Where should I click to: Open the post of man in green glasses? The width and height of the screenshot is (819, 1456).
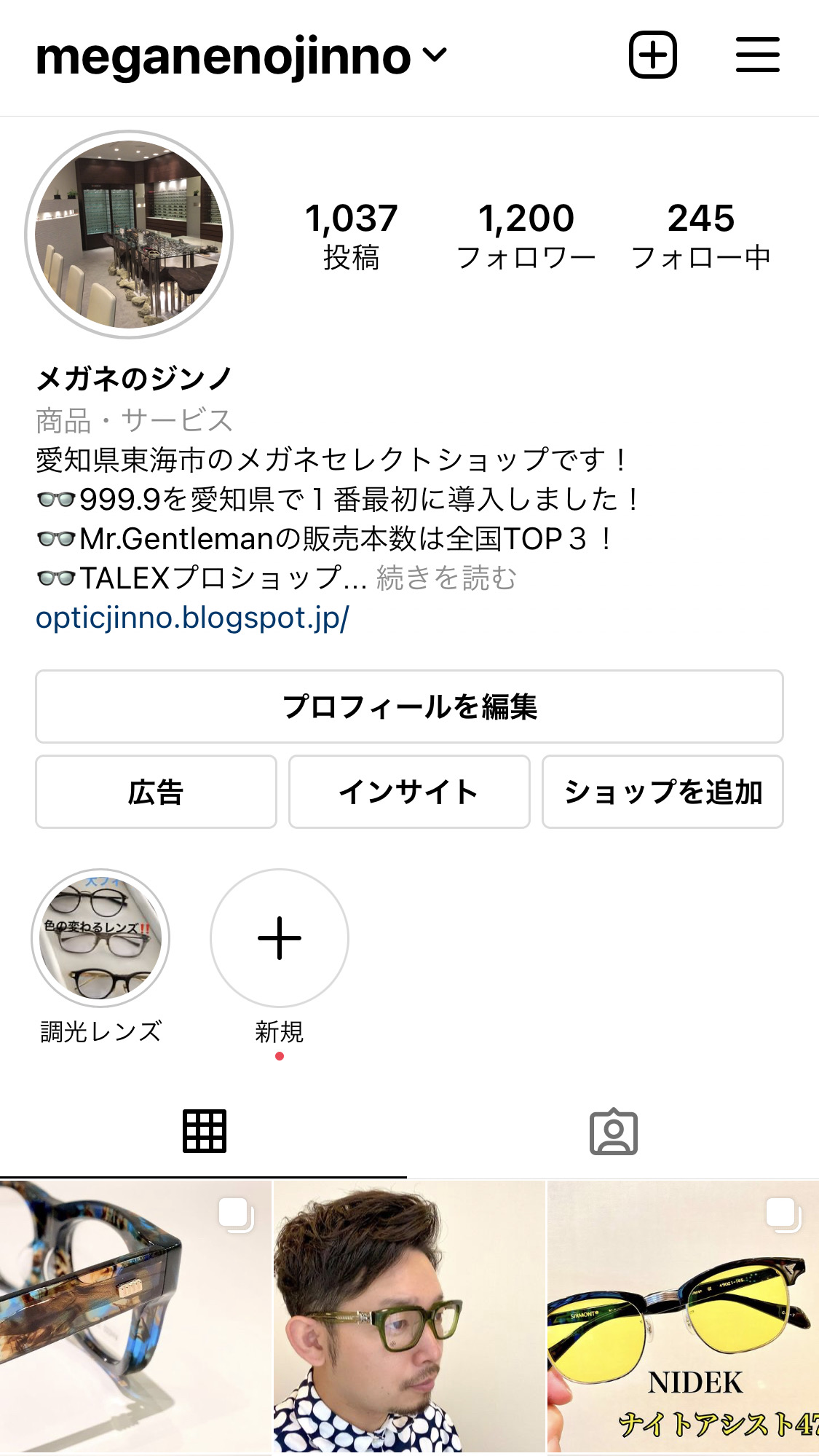409,1317
